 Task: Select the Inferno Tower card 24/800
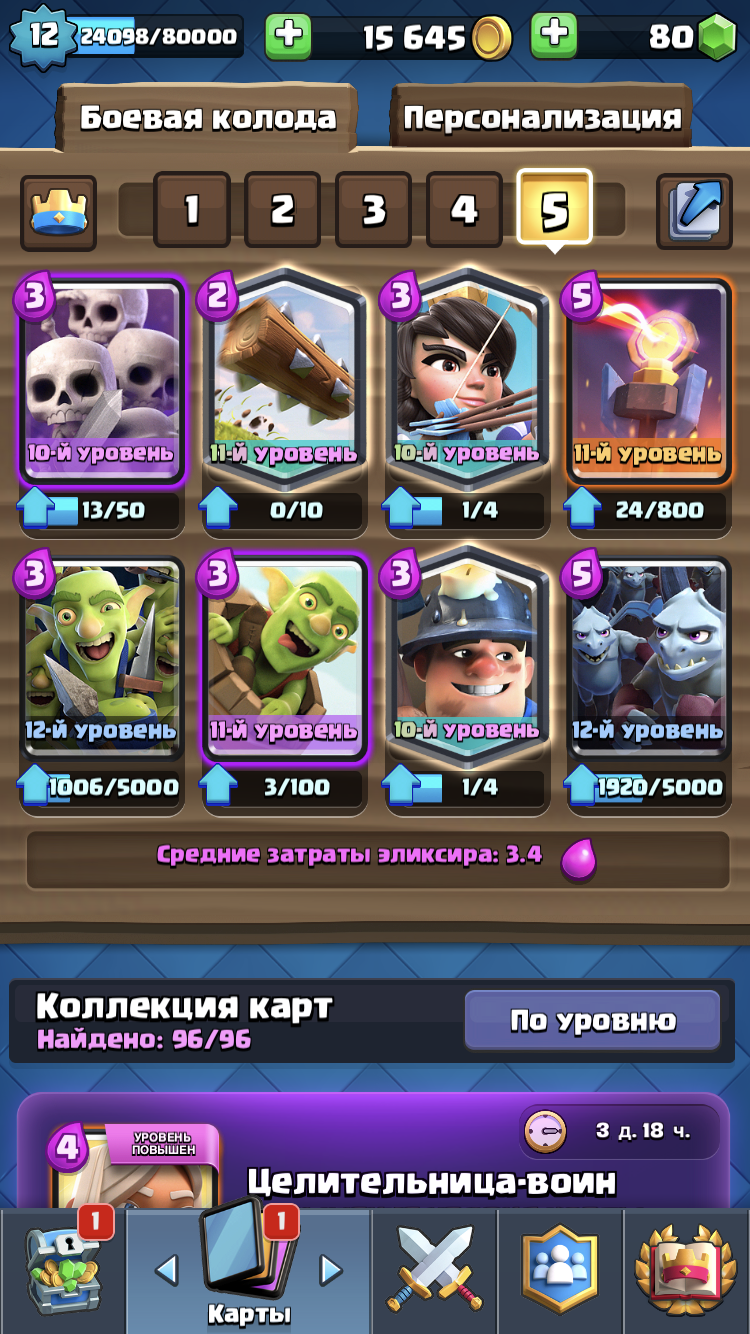point(648,382)
